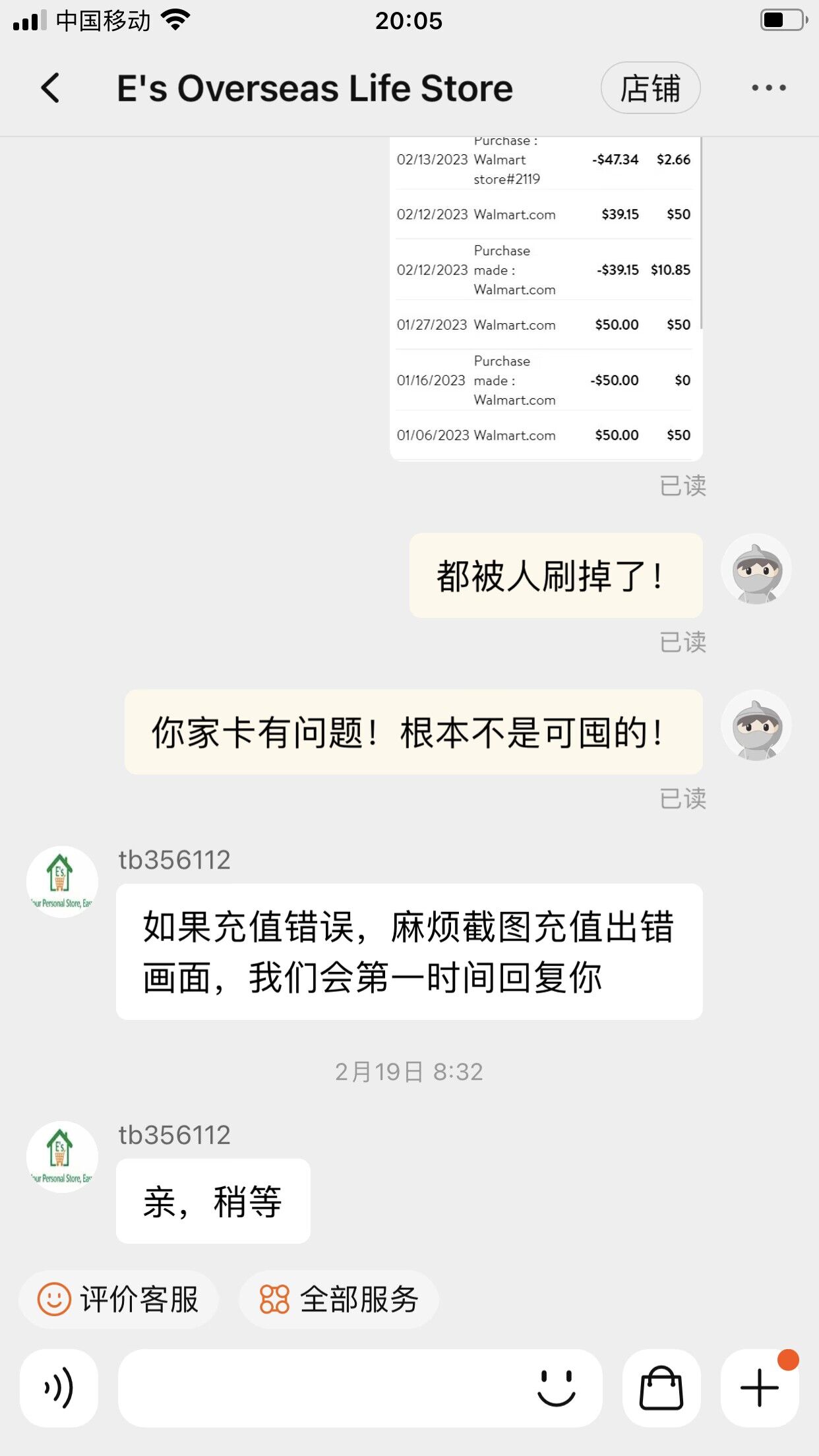This screenshot has height=1456, width=819.
Task: Open the three-dot overflow menu
Action: 768,88
